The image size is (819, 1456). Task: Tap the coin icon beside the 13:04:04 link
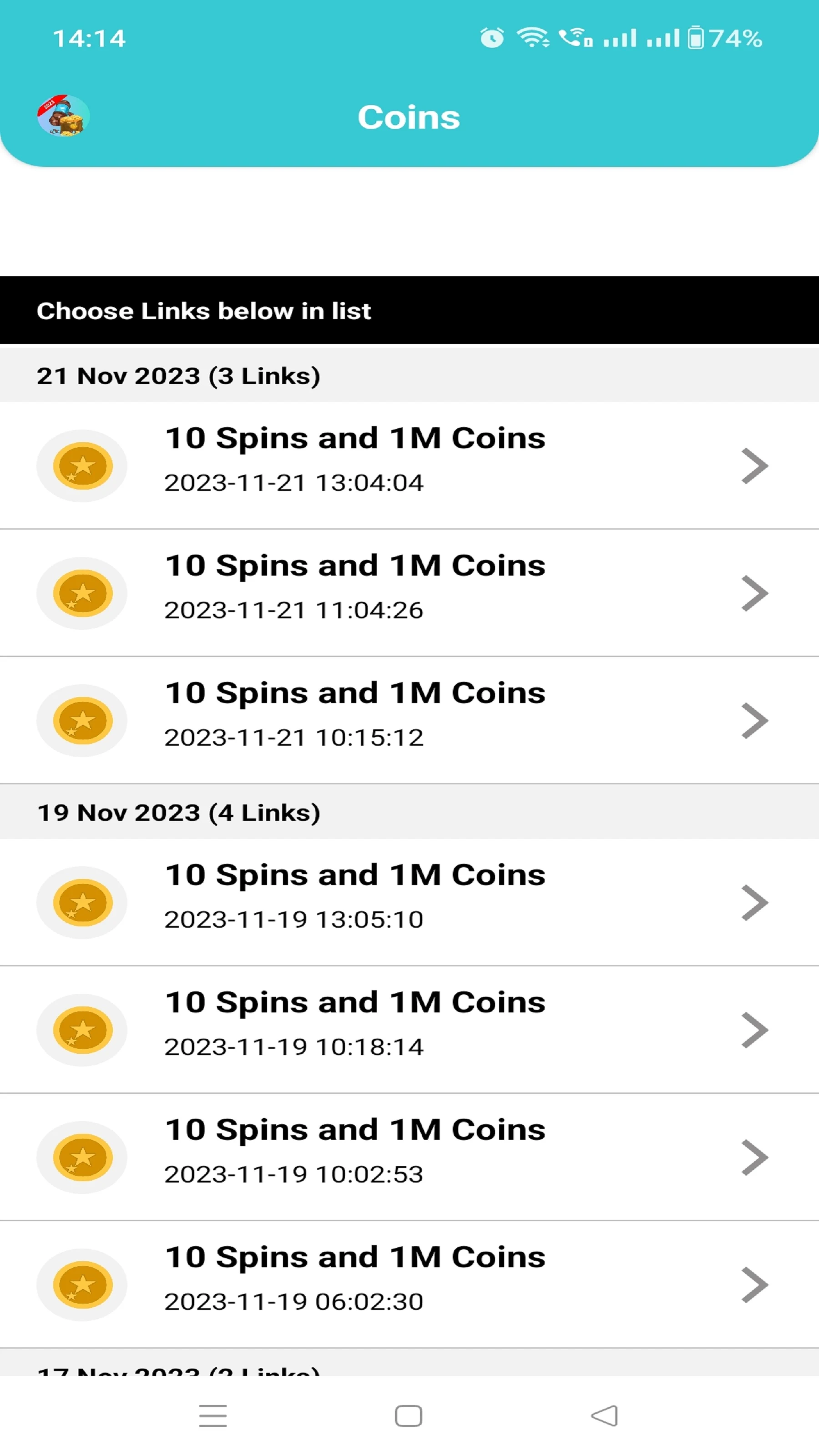pyautogui.click(x=82, y=466)
